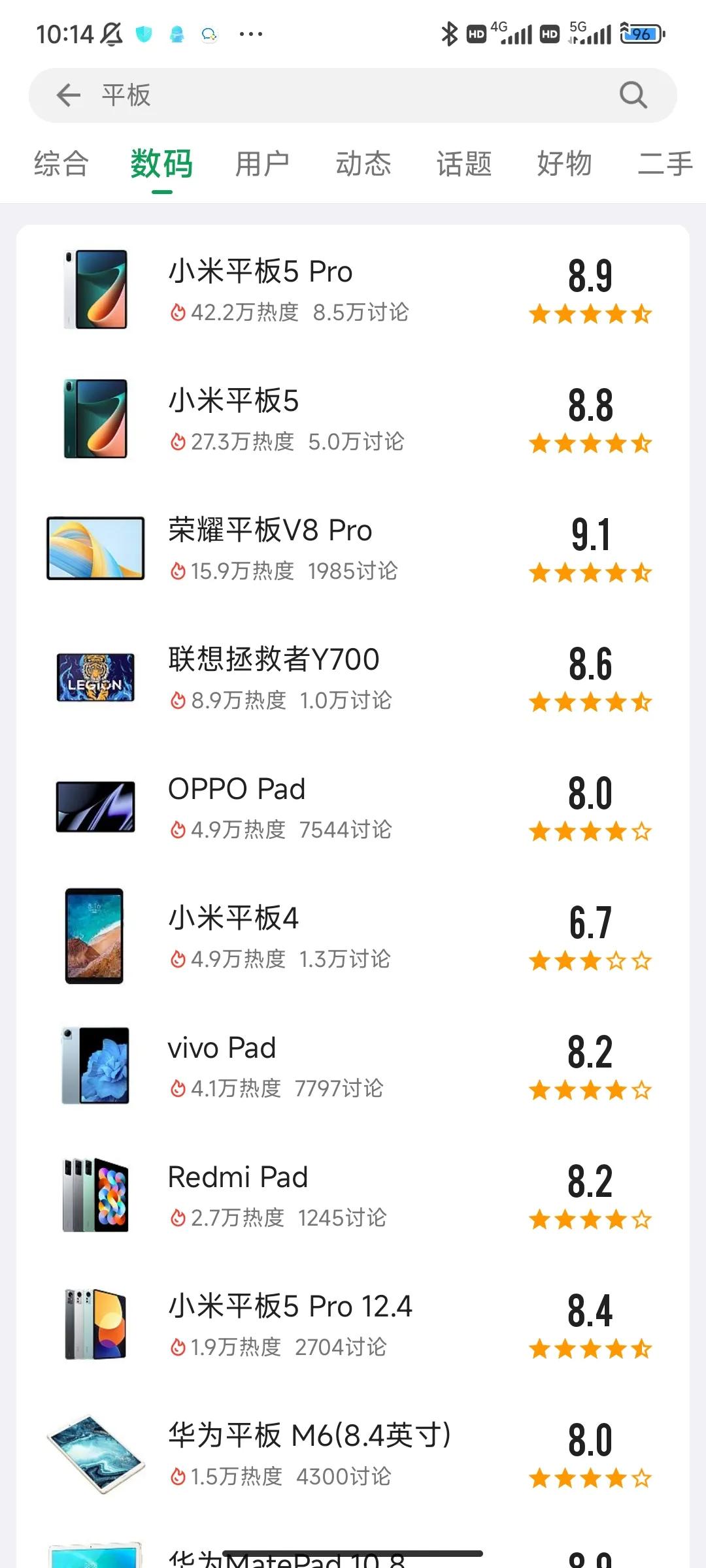Viewport: 706px width, 1568px height.
Task: Tap the 9.1 score of 荣耀平板V8 Pro
Action: (x=590, y=533)
